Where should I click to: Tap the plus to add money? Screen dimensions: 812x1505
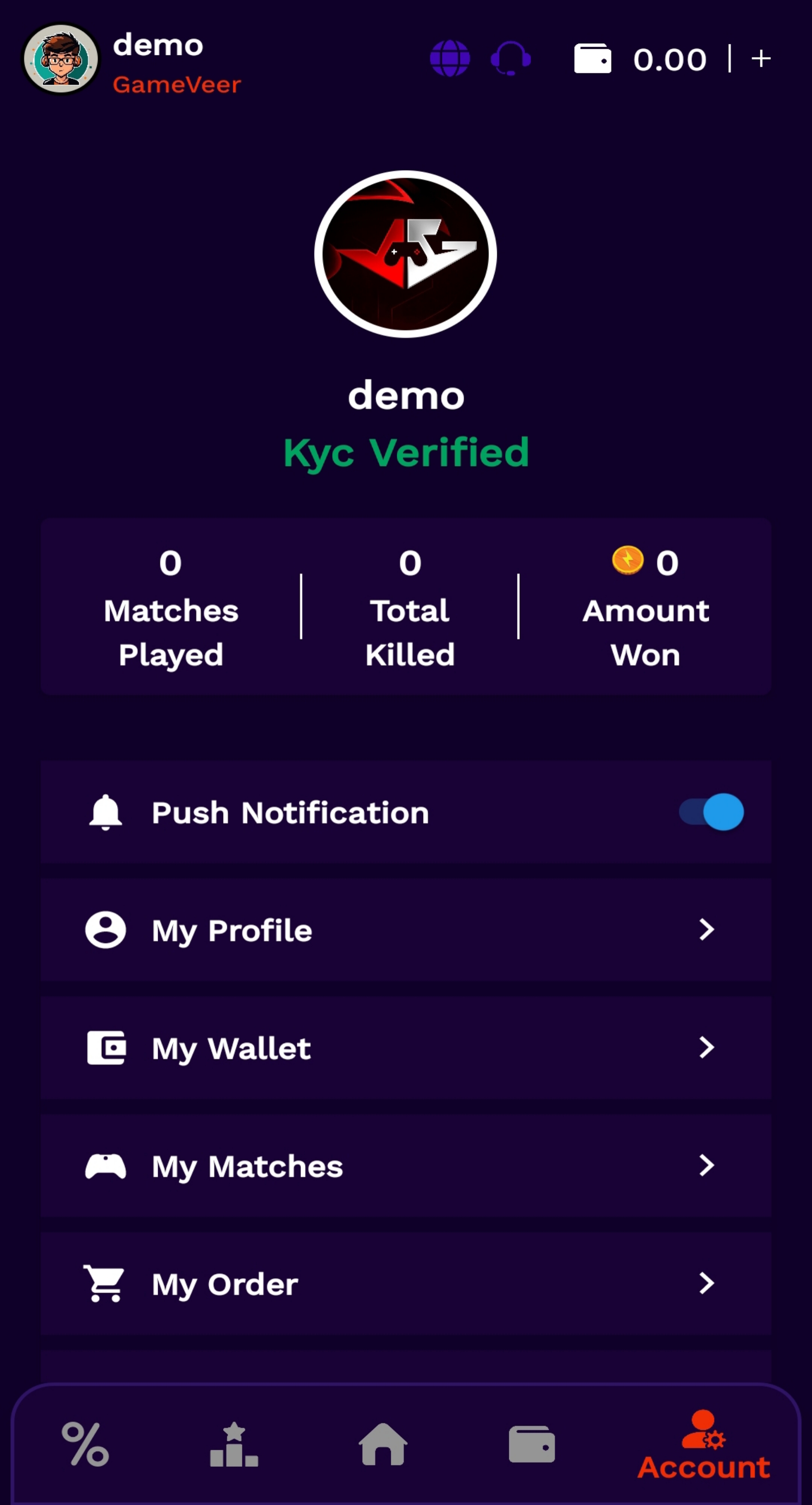click(761, 59)
